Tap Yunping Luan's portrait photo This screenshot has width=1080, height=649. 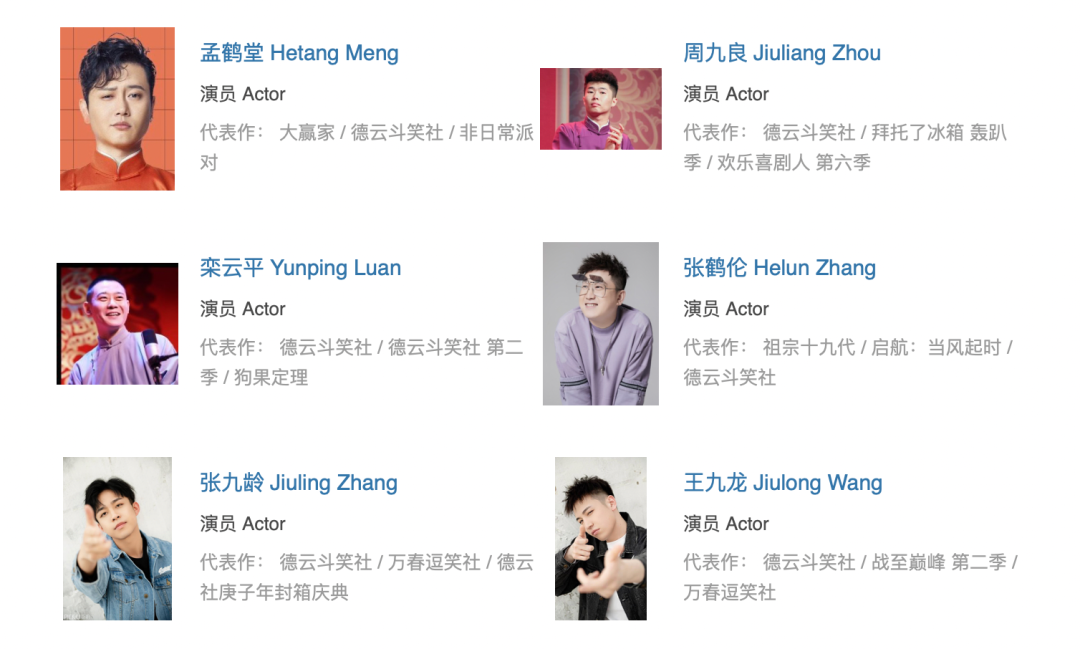tap(117, 324)
